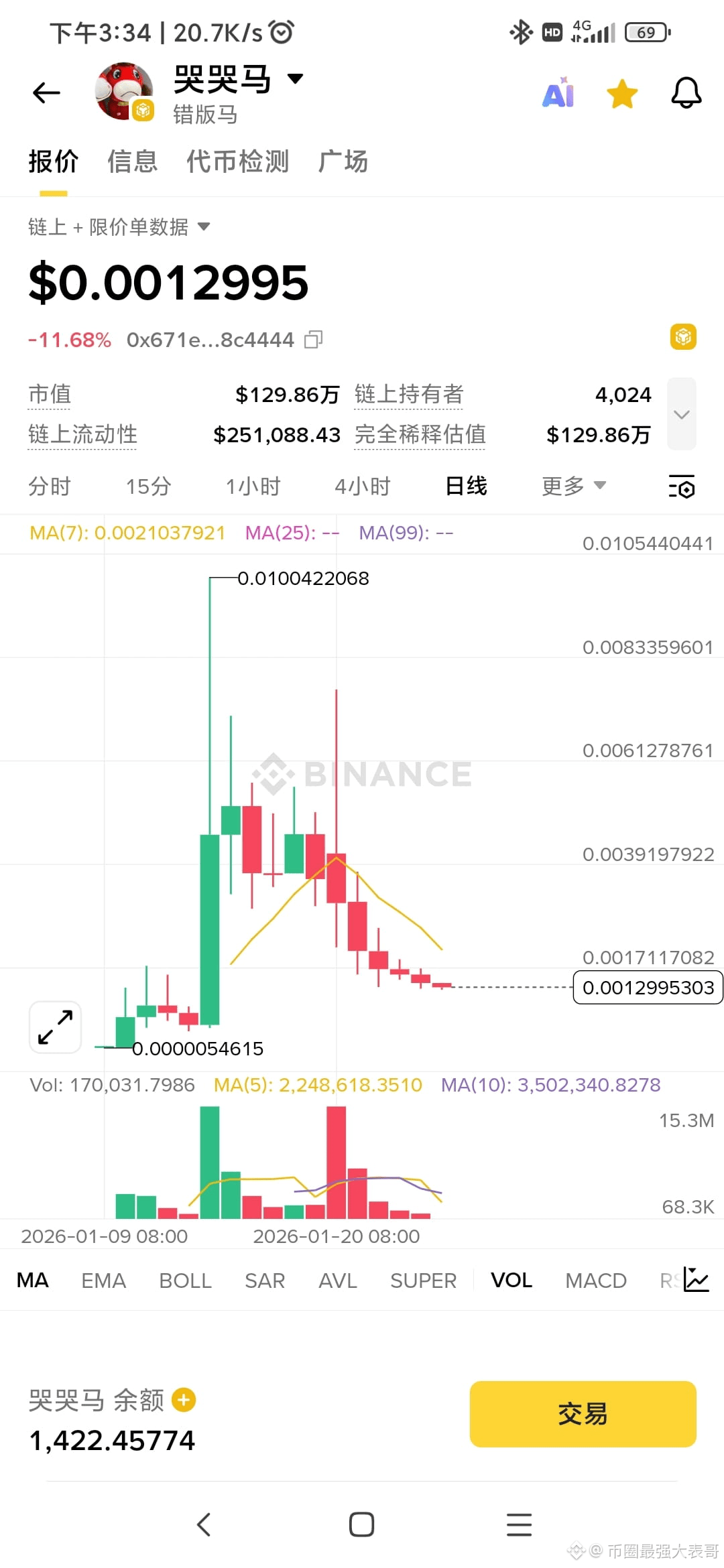Viewport: 724px width, 1568px height.
Task: Switch to the 信息 tab
Action: [133, 161]
